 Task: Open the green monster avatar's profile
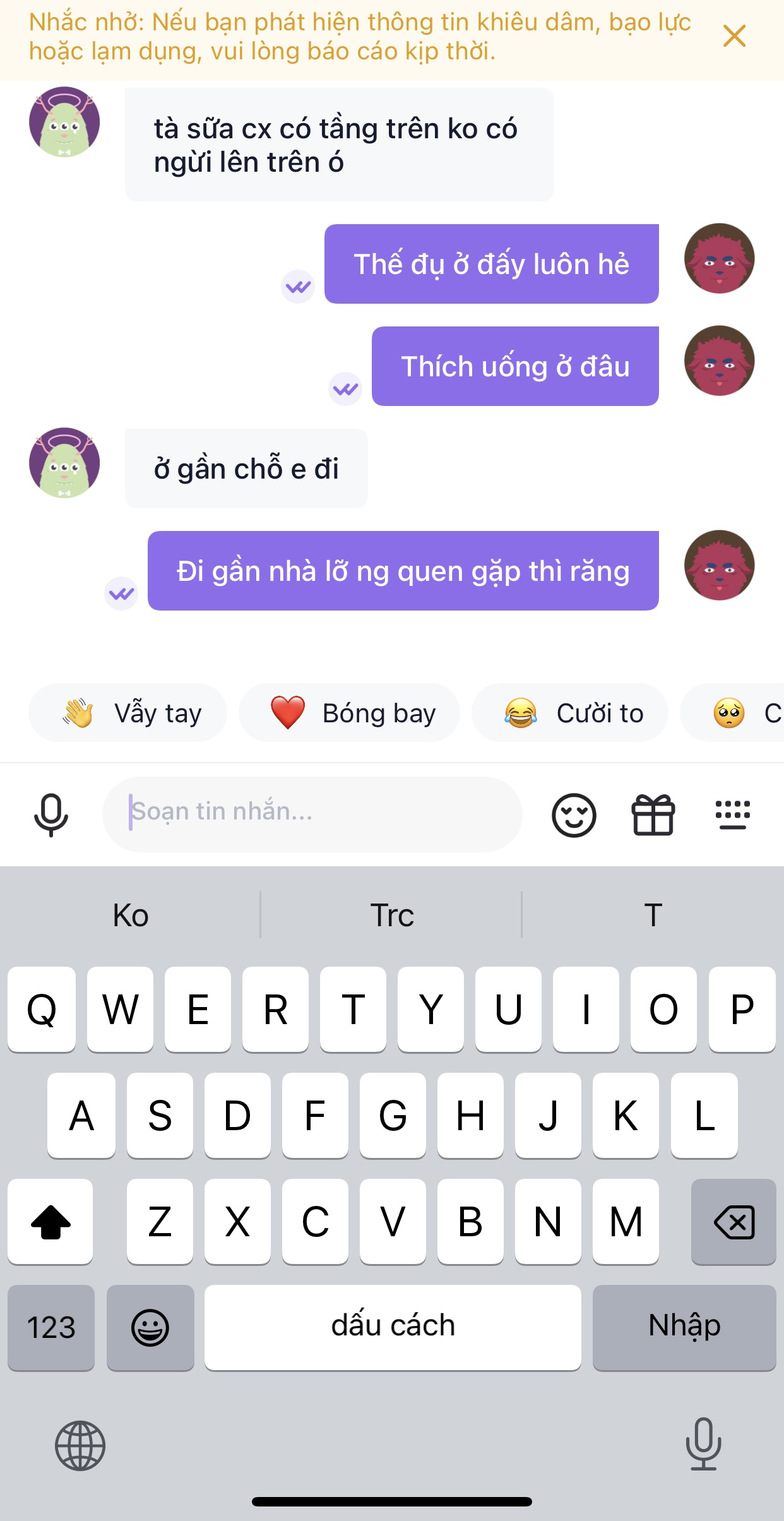(64, 122)
